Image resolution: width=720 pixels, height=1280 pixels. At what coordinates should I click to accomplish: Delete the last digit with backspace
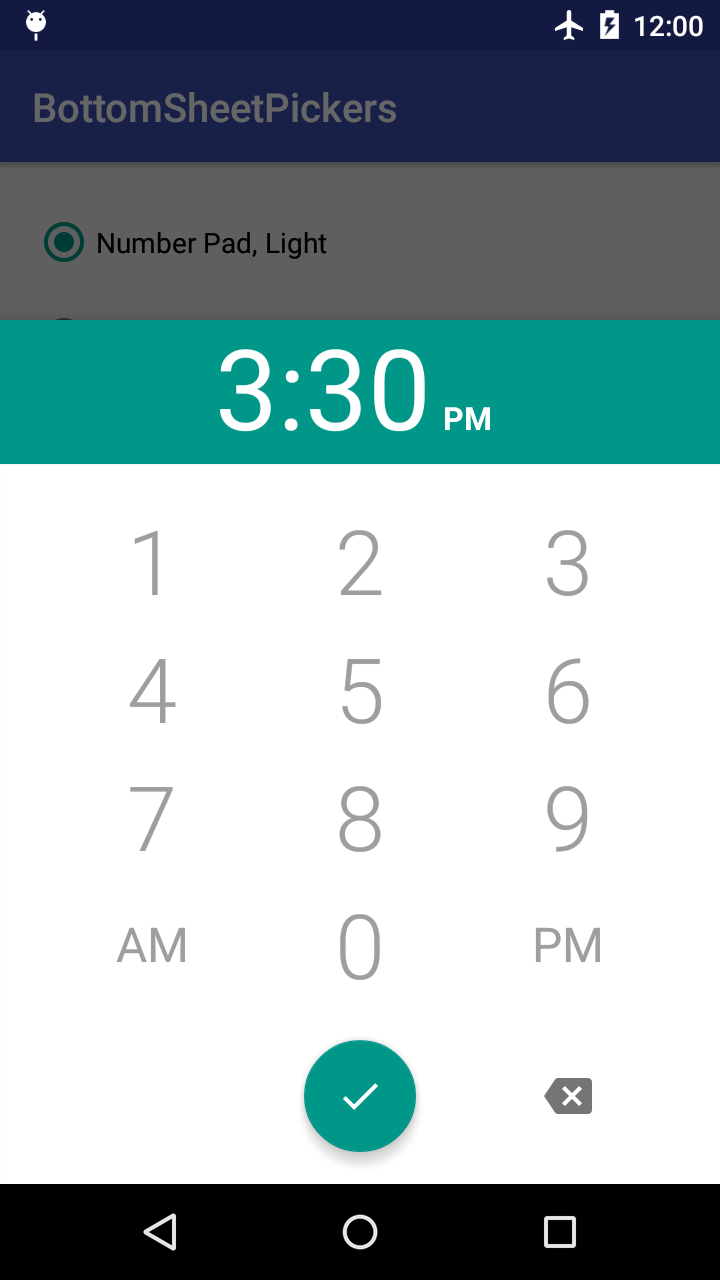[x=568, y=1096]
